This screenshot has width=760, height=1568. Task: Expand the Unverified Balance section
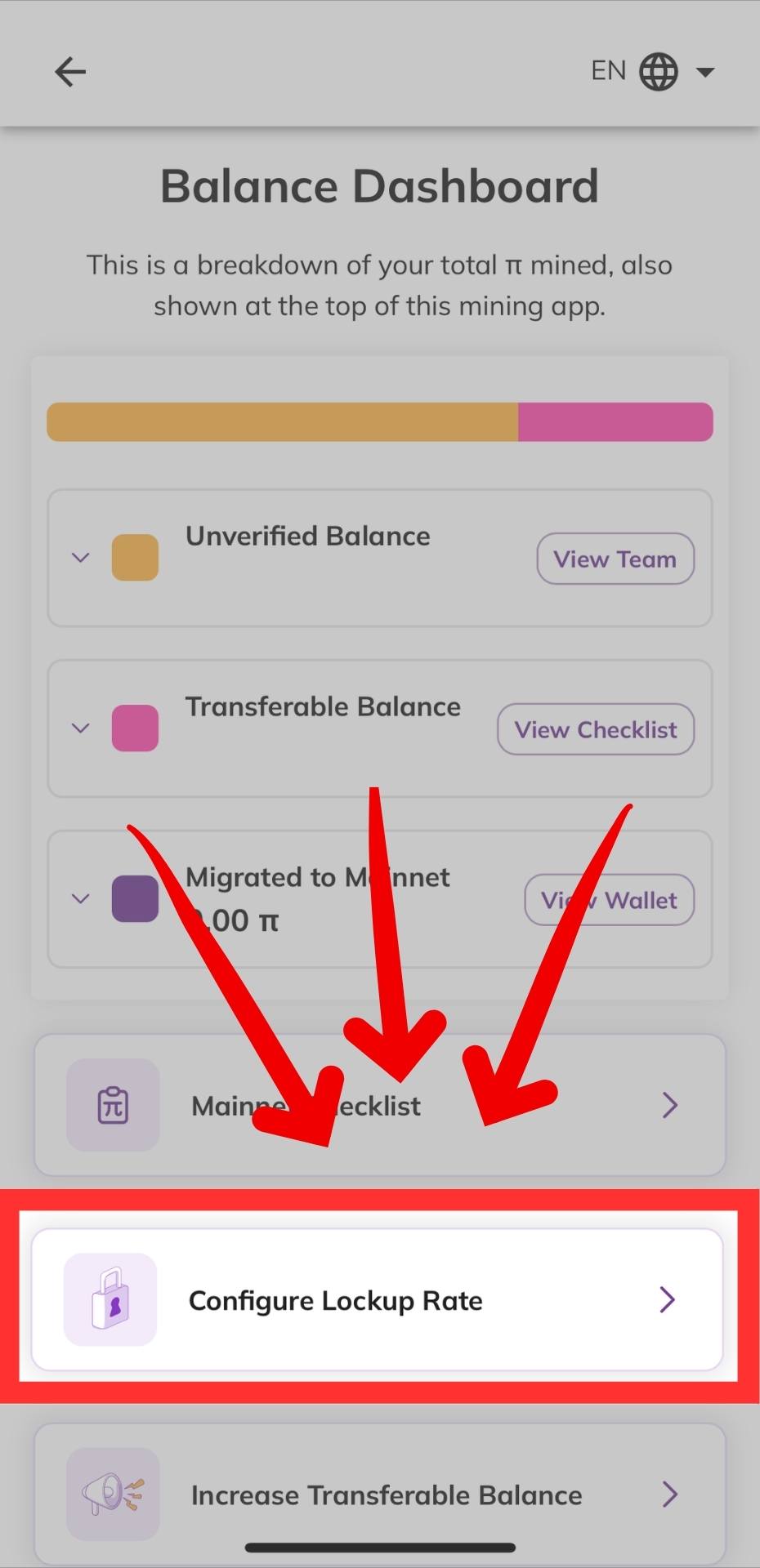80,558
